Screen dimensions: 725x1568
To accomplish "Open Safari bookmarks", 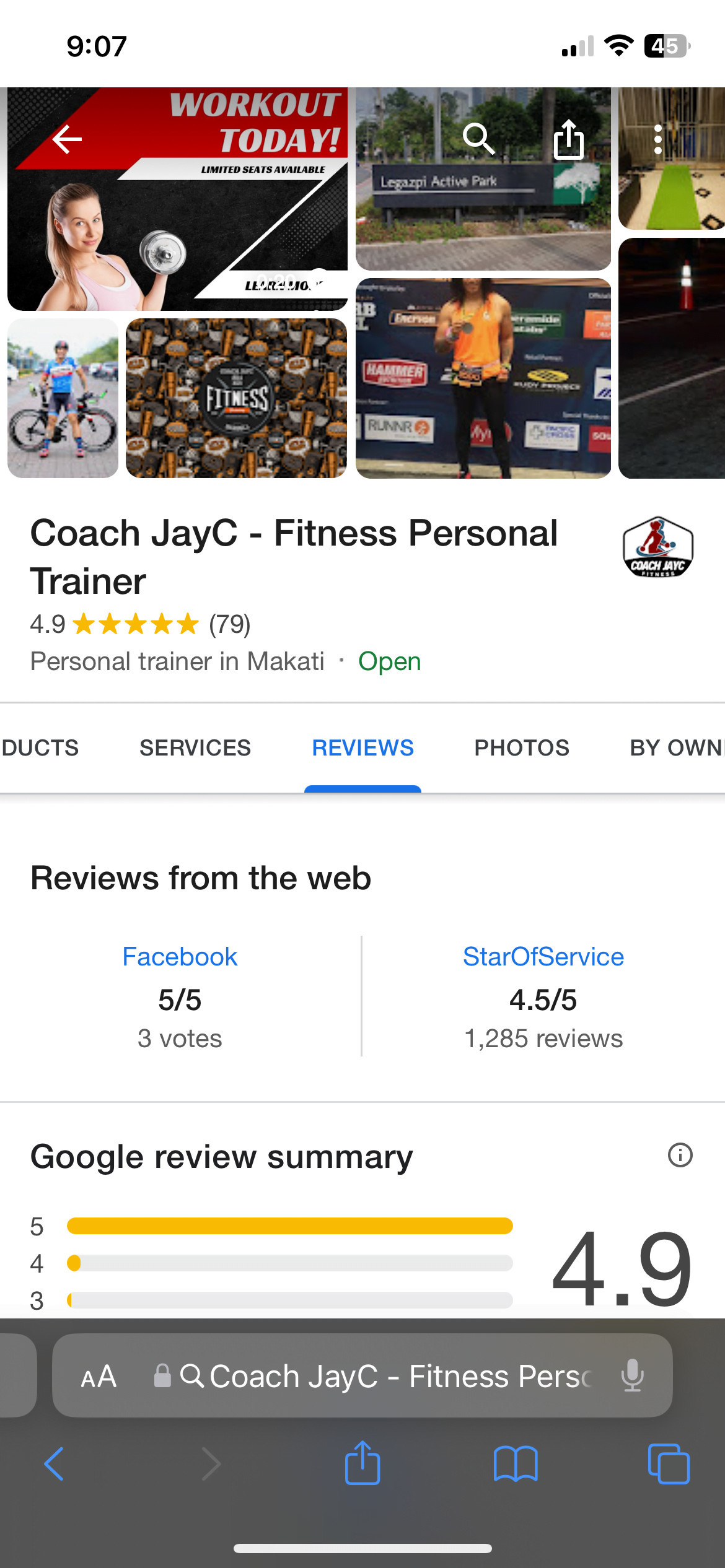I will pyautogui.click(x=515, y=1464).
